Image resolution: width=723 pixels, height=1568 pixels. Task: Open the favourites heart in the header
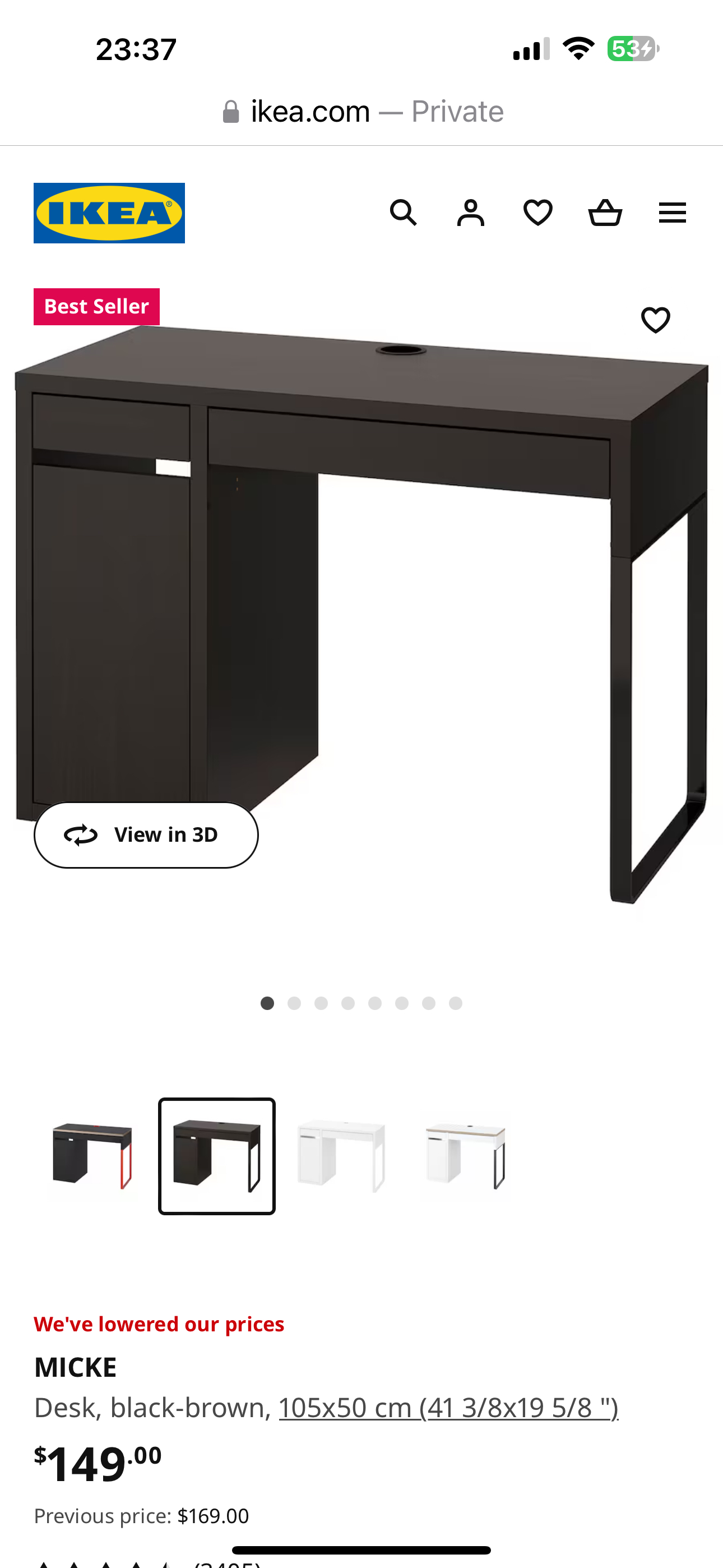pyautogui.click(x=538, y=213)
